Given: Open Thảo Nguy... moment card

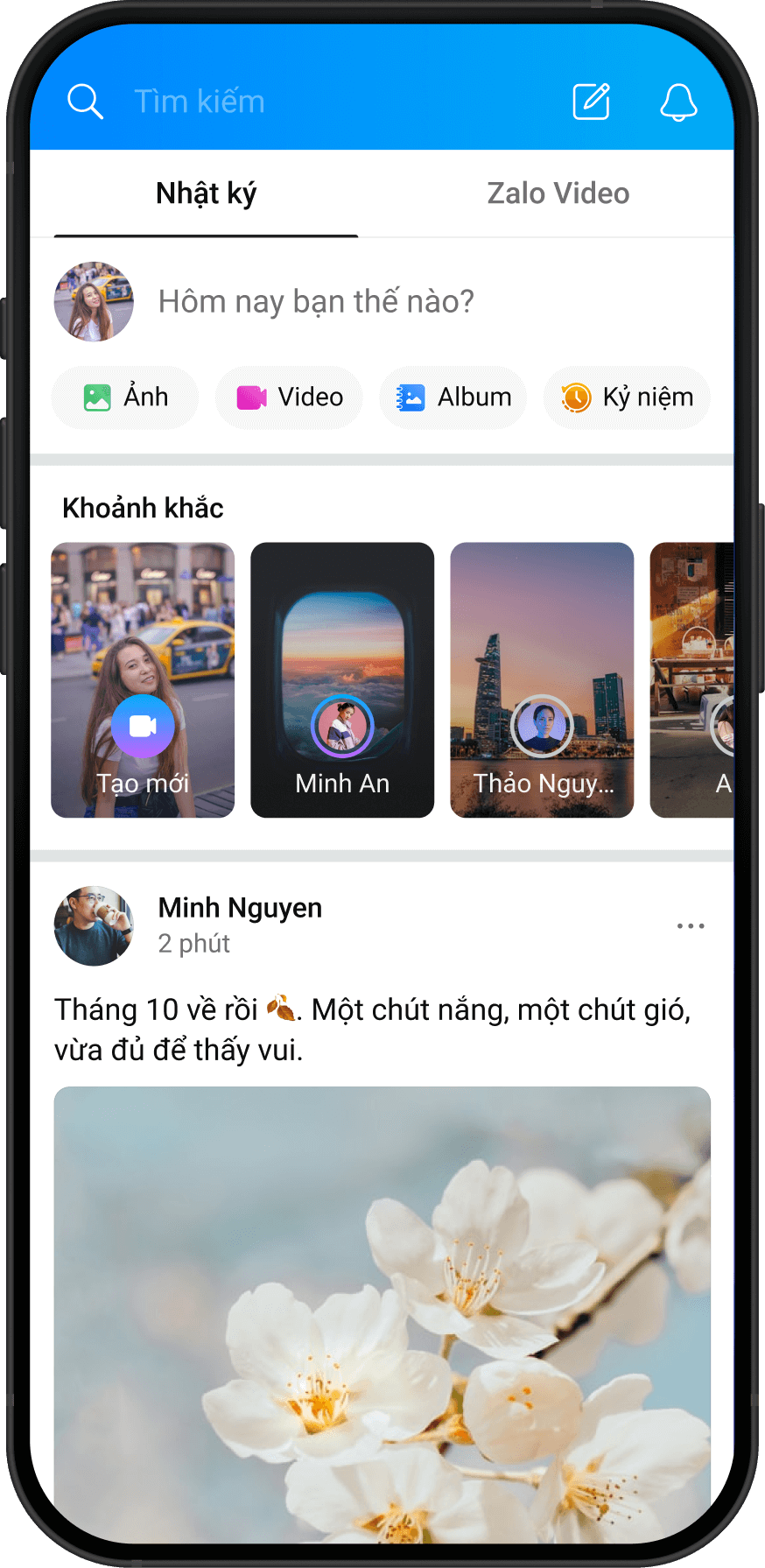Looking at the screenshot, I should tap(542, 680).
